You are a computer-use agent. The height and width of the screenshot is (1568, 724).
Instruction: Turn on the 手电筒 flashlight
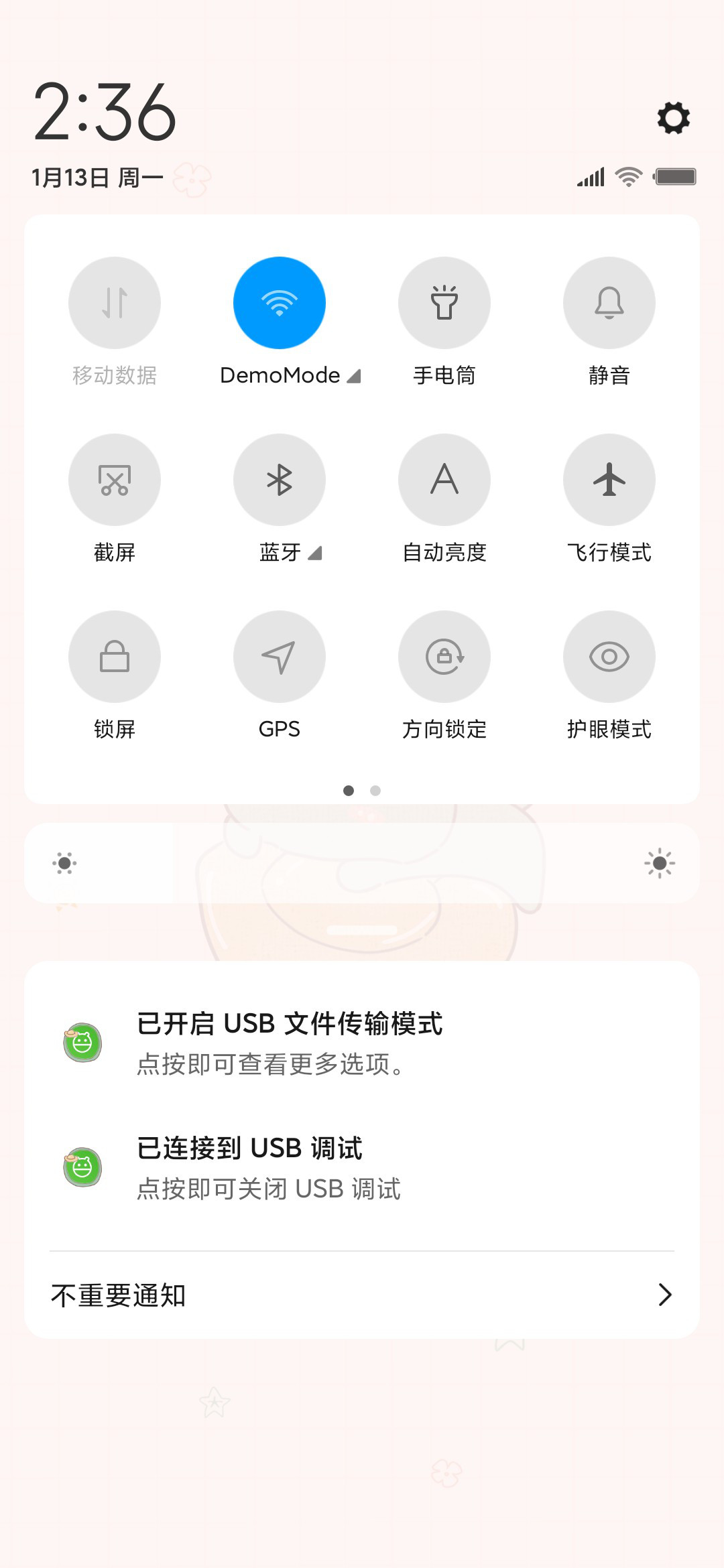[x=444, y=303]
